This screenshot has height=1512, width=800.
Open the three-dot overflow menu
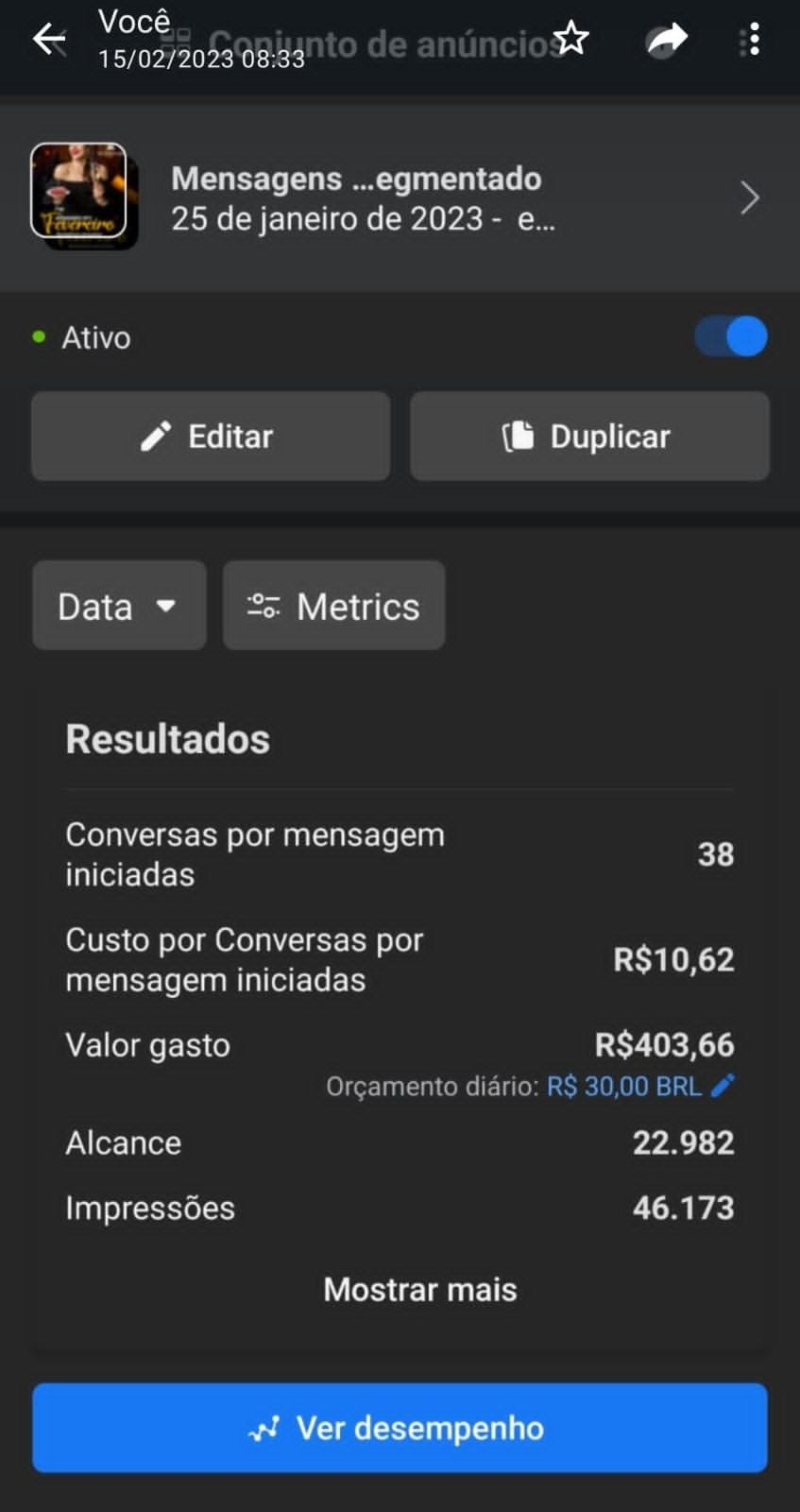[x=752, y=41]
